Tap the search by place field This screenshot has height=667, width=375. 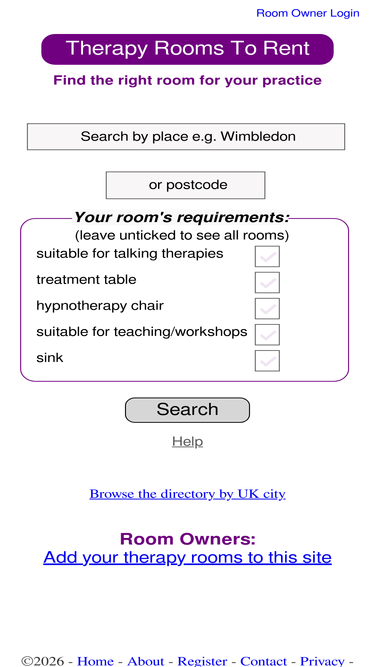(186, 137)
